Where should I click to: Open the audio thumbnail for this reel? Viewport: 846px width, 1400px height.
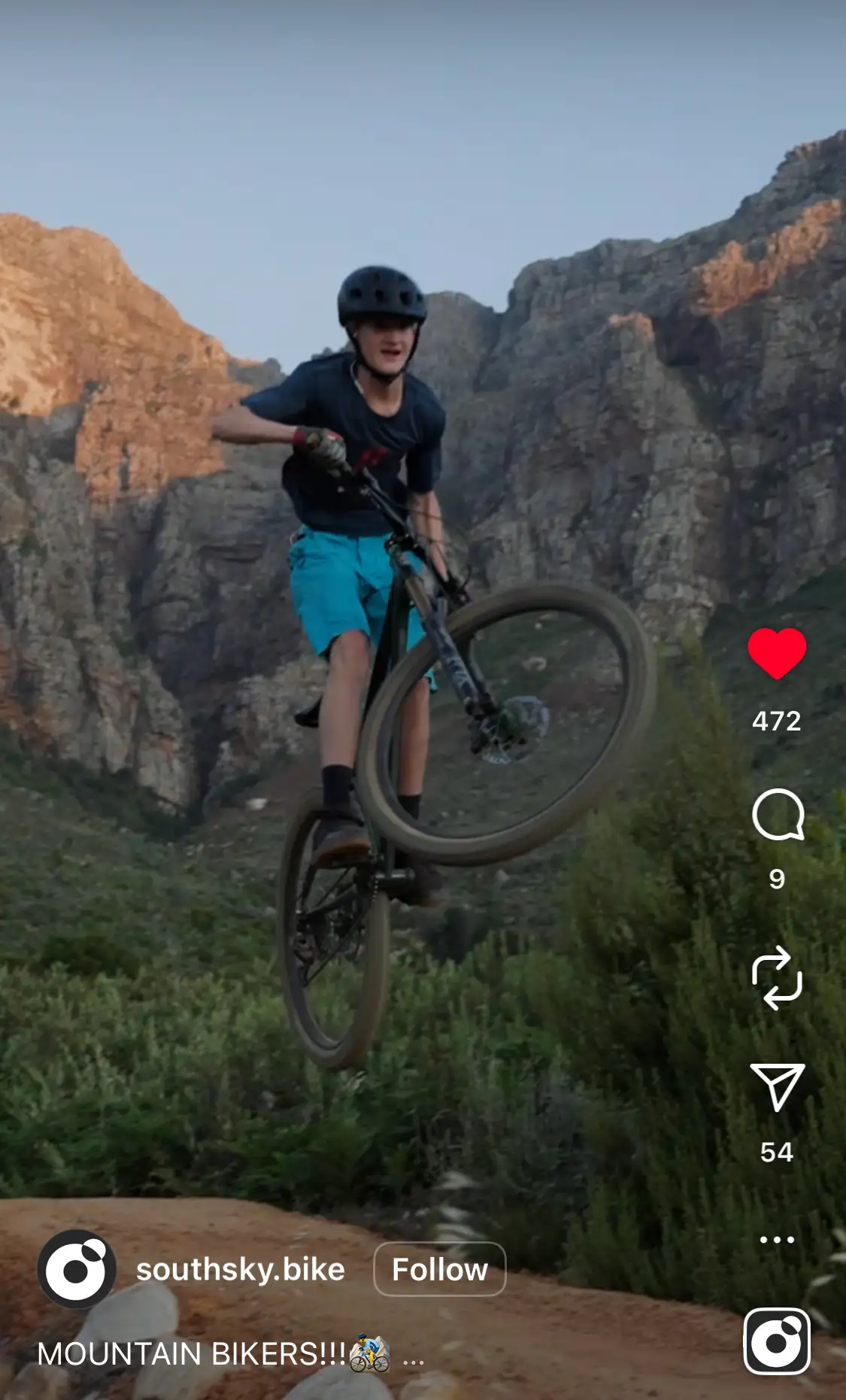(777, 1341)
